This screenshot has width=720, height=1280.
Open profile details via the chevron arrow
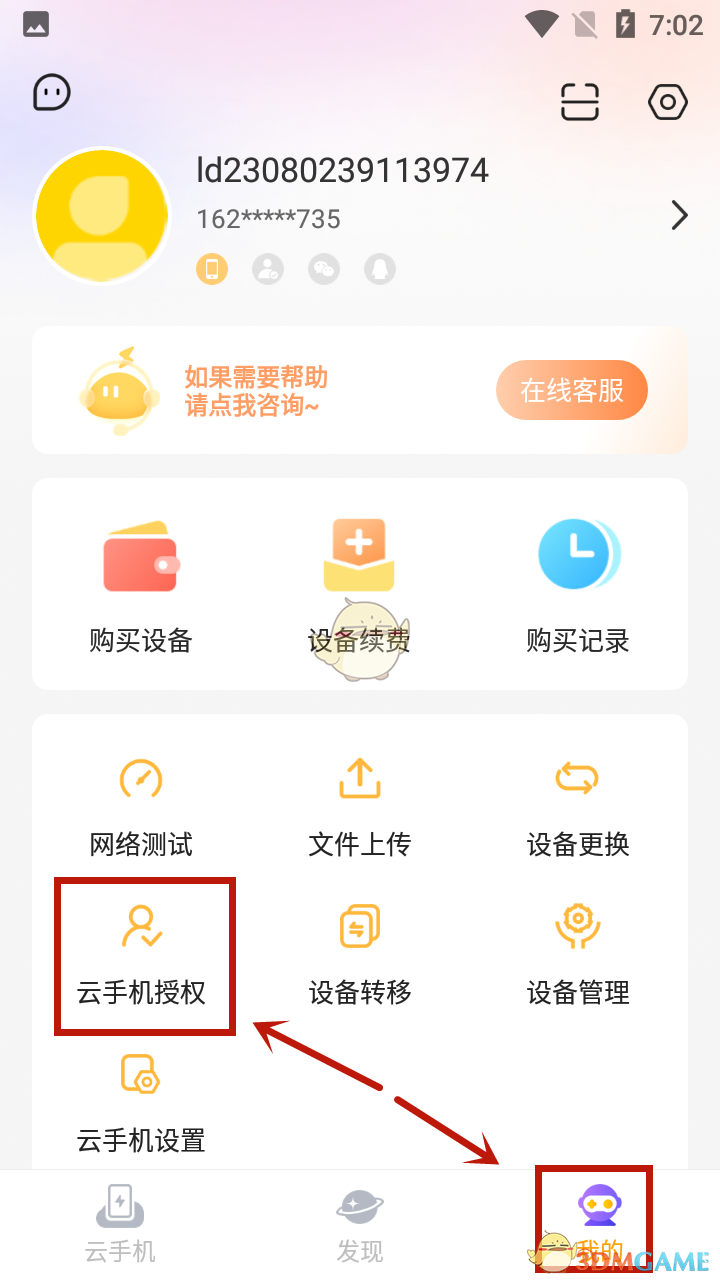(680, 215)
